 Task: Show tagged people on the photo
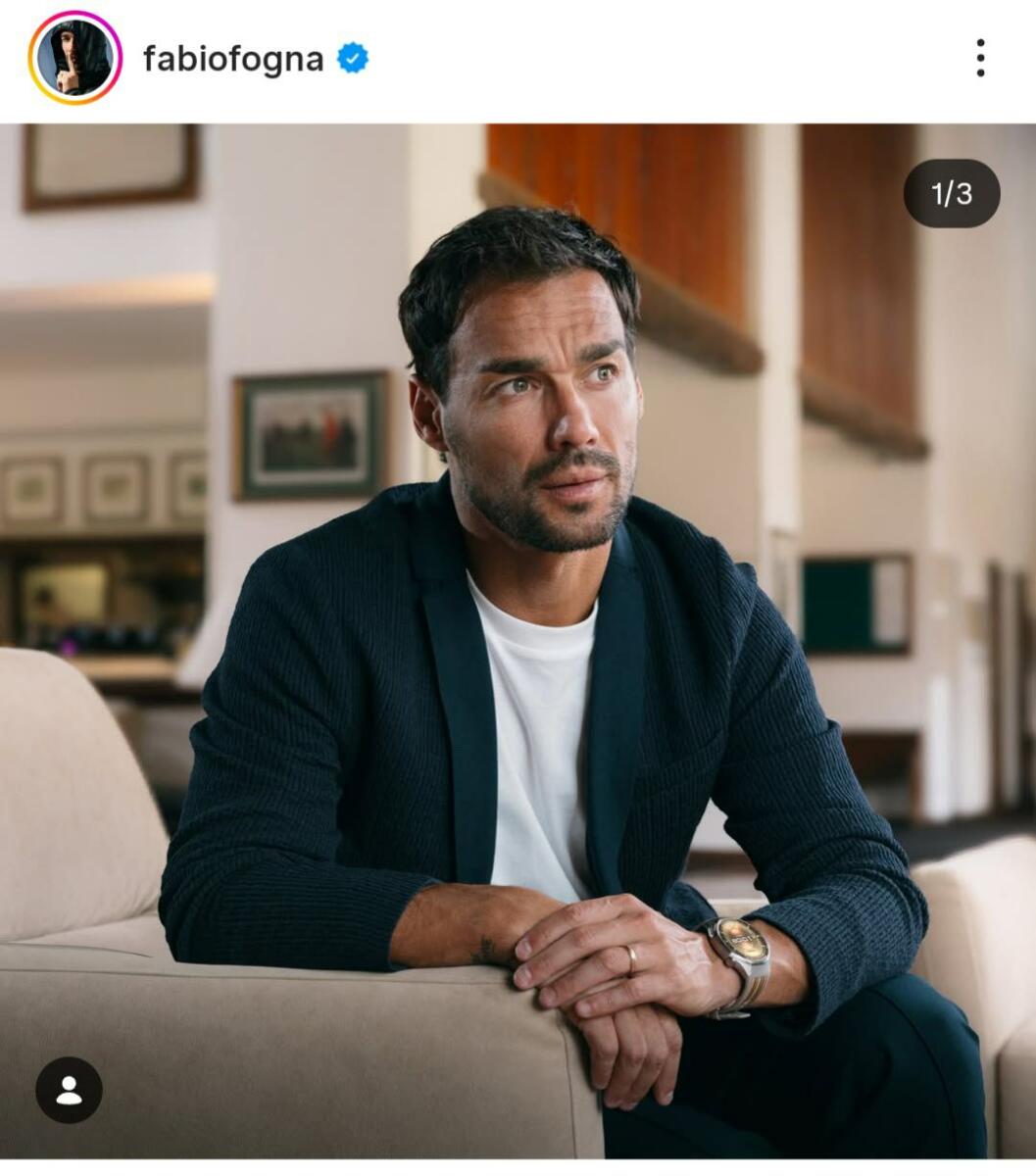(x=69, y=1089)
